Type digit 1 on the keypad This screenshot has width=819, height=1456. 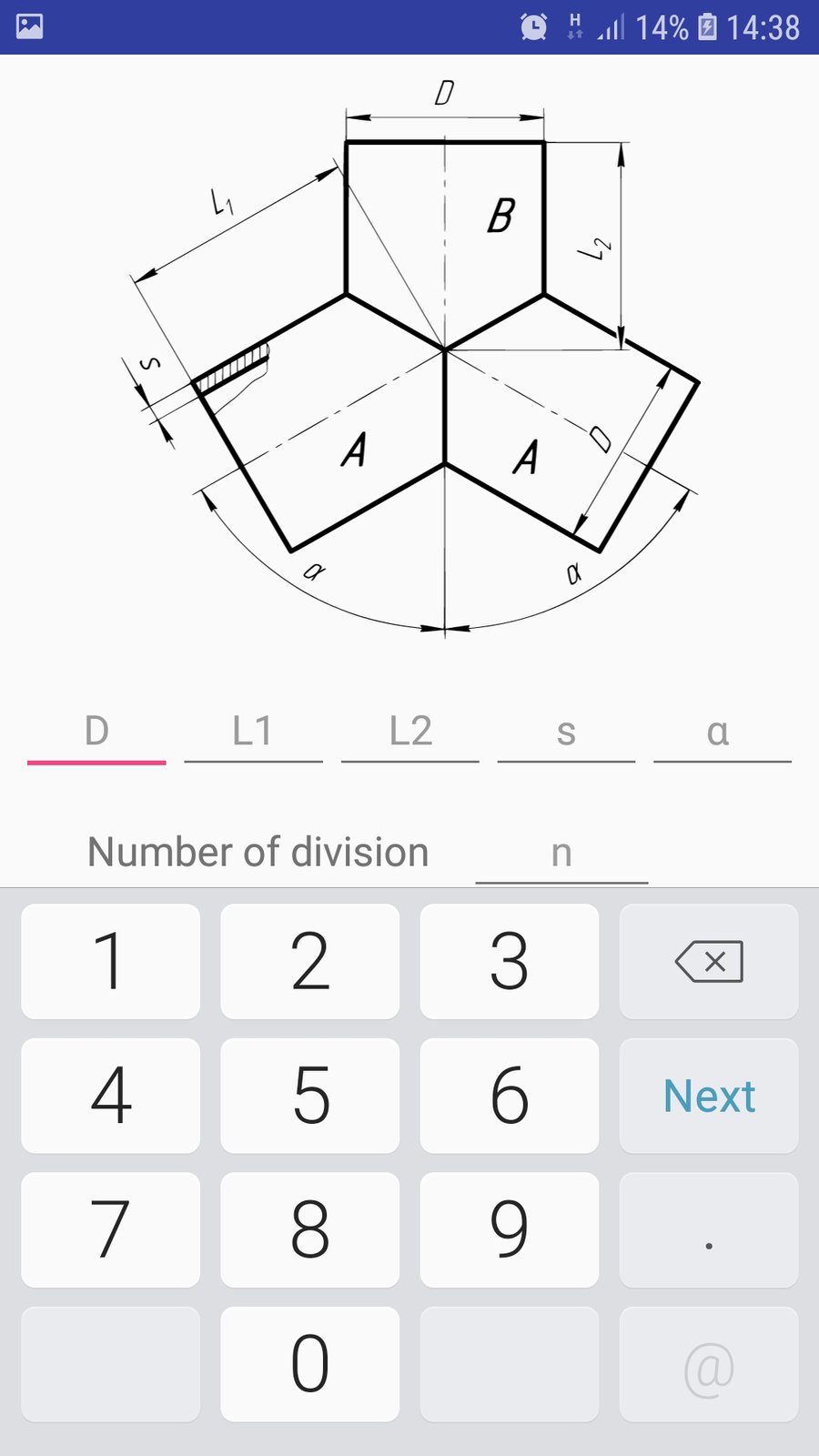tap(110, 961)
